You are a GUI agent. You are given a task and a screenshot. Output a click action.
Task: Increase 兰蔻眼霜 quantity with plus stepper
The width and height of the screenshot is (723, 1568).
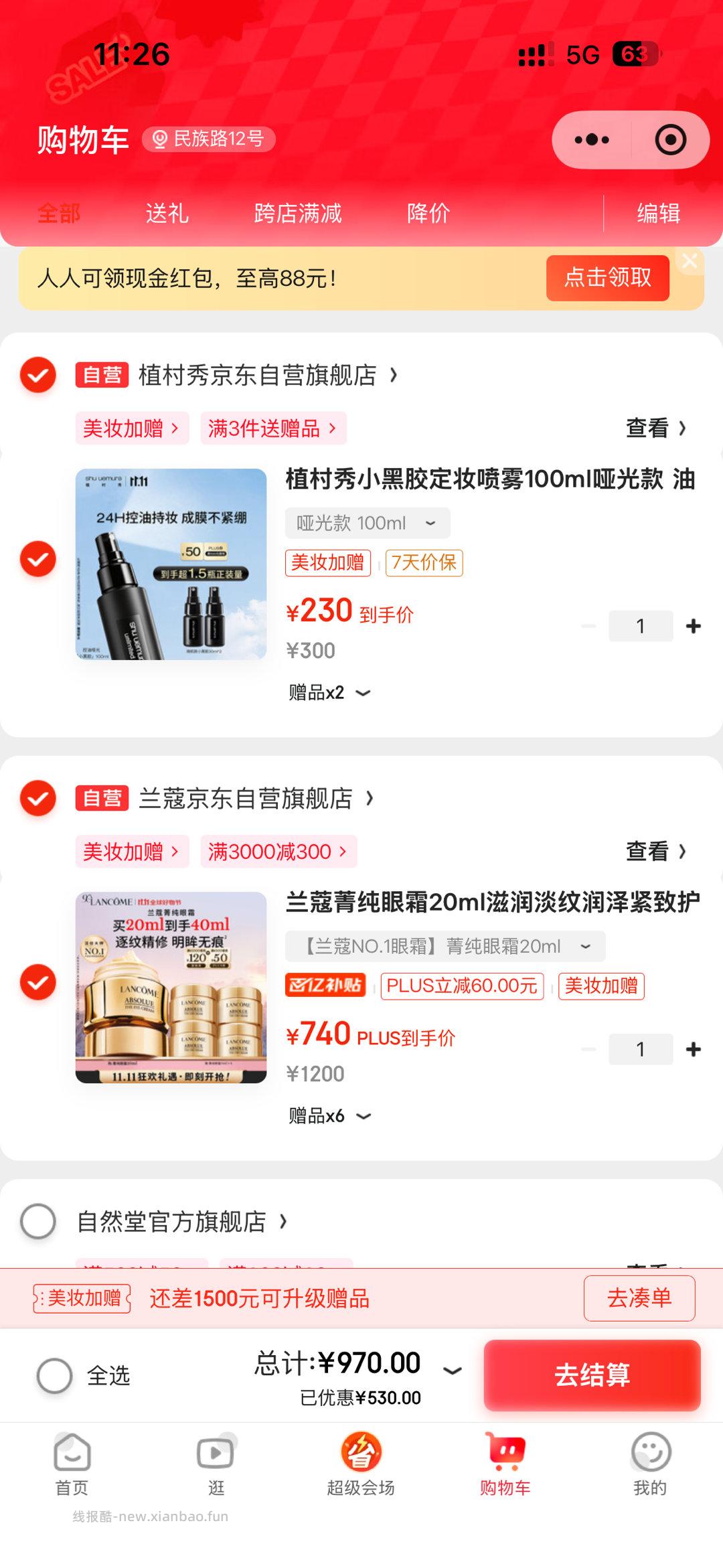pos(691,1048)
